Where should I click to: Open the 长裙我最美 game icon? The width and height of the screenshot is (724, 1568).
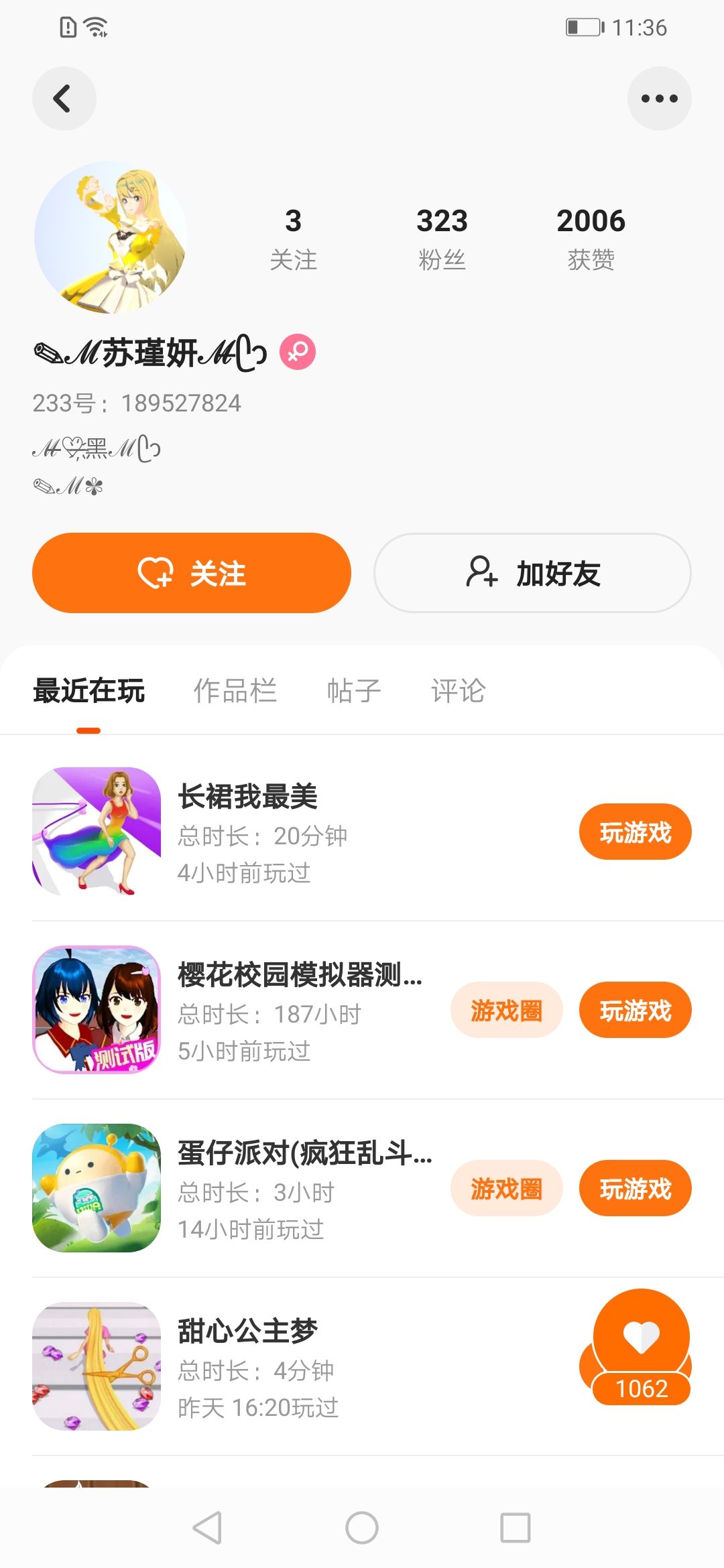coord(97,832)
